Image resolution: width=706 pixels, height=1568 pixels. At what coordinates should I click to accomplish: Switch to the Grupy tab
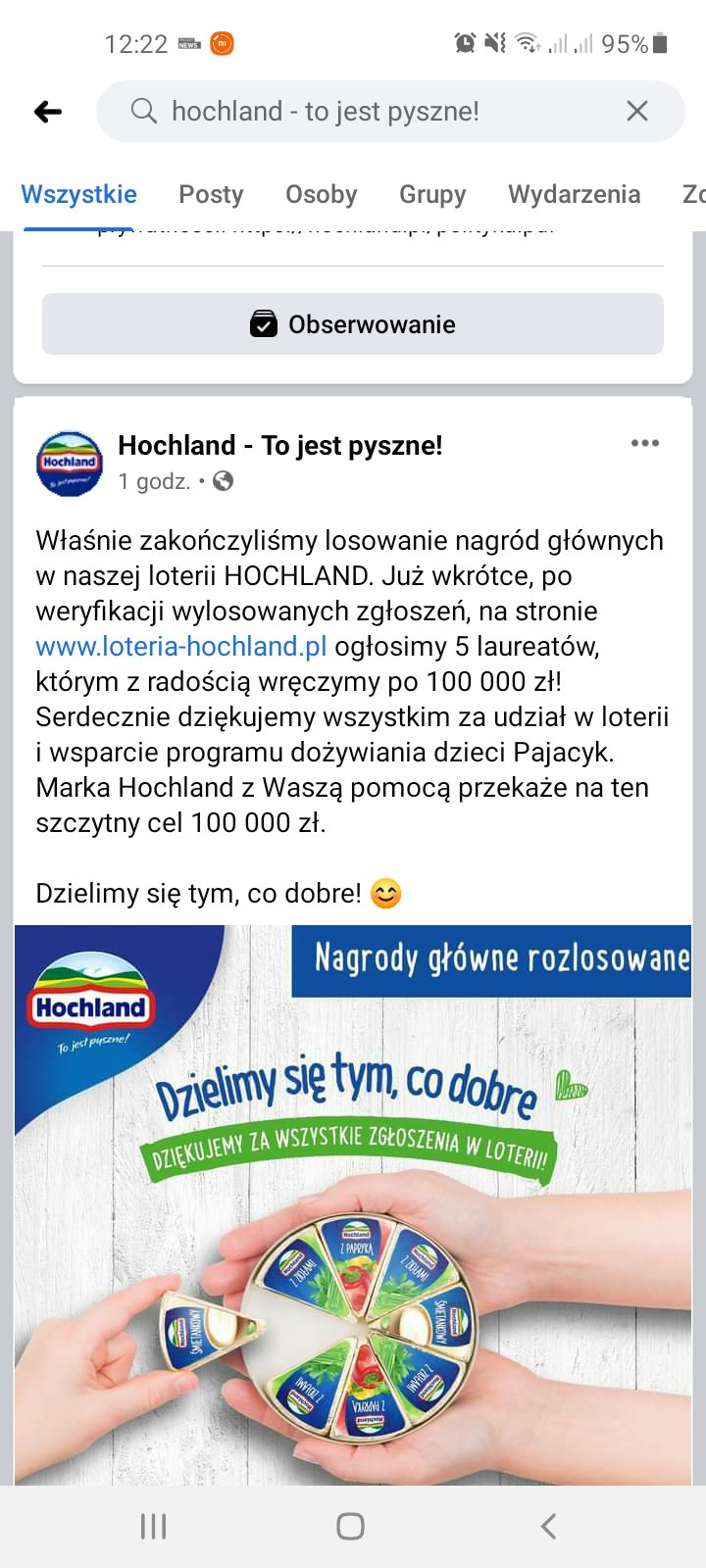coord(432,194)
